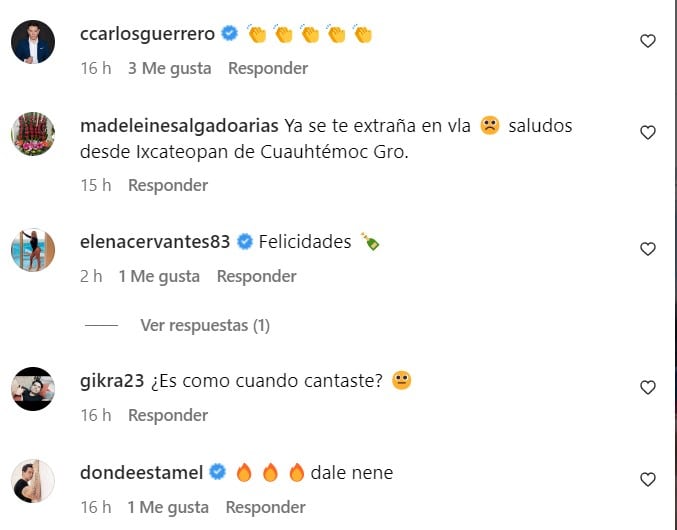Image resolution: width=677 pixels, height=530 pixels.
Task: Like ccarlosguerrero's comment
Action: (x=647, y=41)
